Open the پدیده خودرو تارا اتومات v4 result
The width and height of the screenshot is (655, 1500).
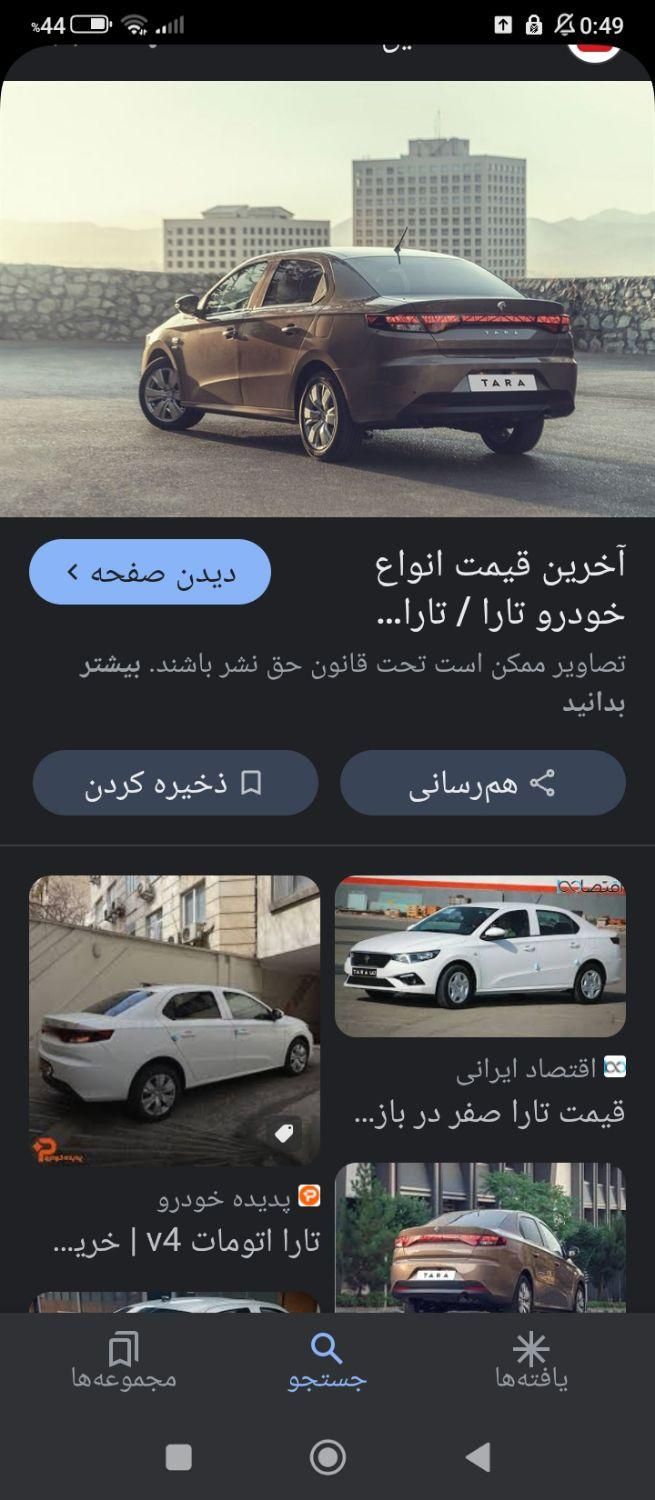tap(175, 1020)
